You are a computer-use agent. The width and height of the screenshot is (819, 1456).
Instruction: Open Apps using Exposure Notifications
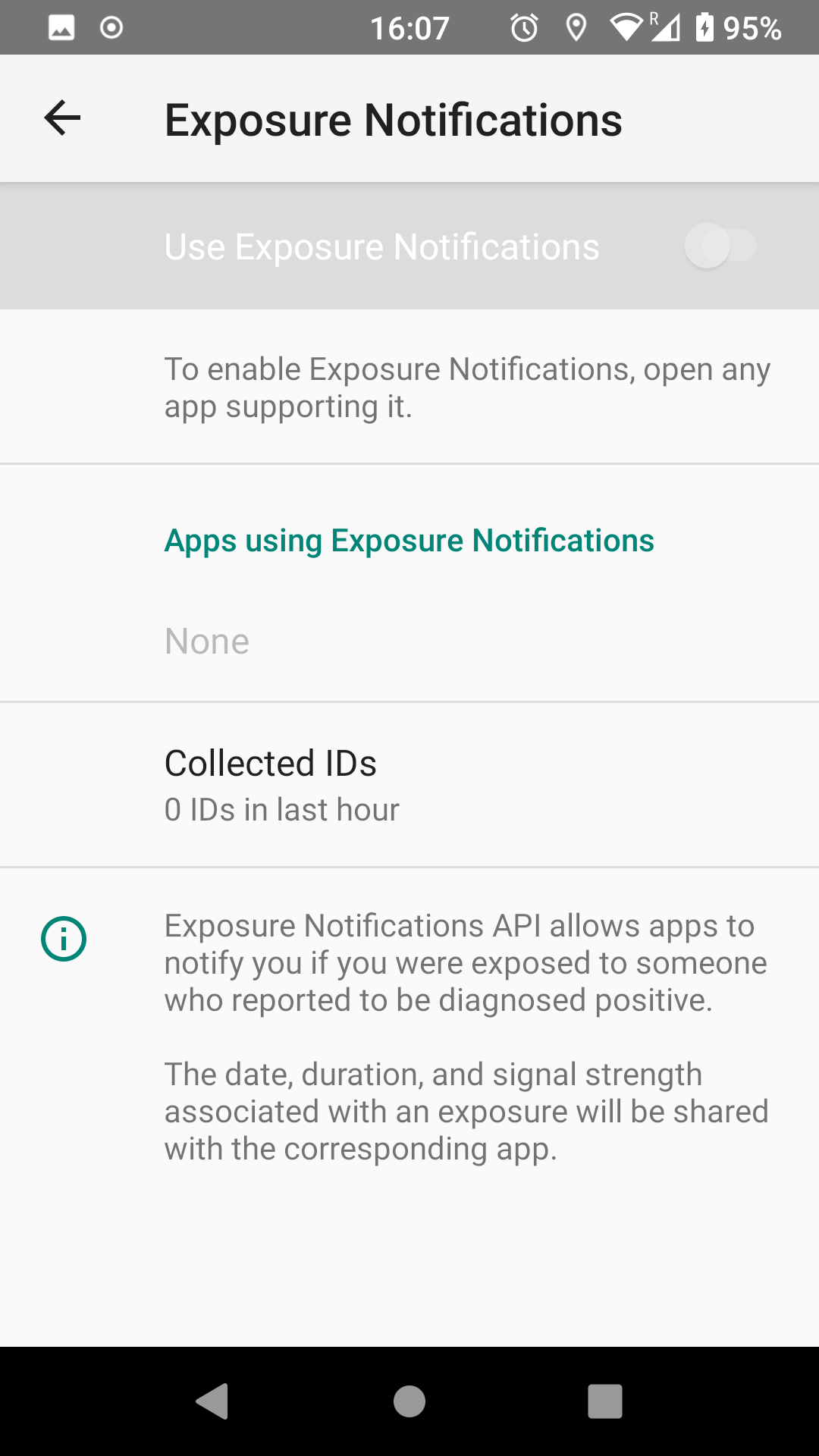pyautogui.click(x=409, y=540)
